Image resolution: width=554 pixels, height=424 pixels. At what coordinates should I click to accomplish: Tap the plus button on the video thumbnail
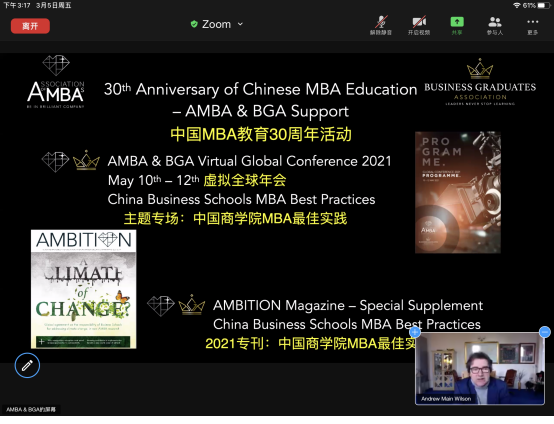pyautogui.click(x=415, y=332)
